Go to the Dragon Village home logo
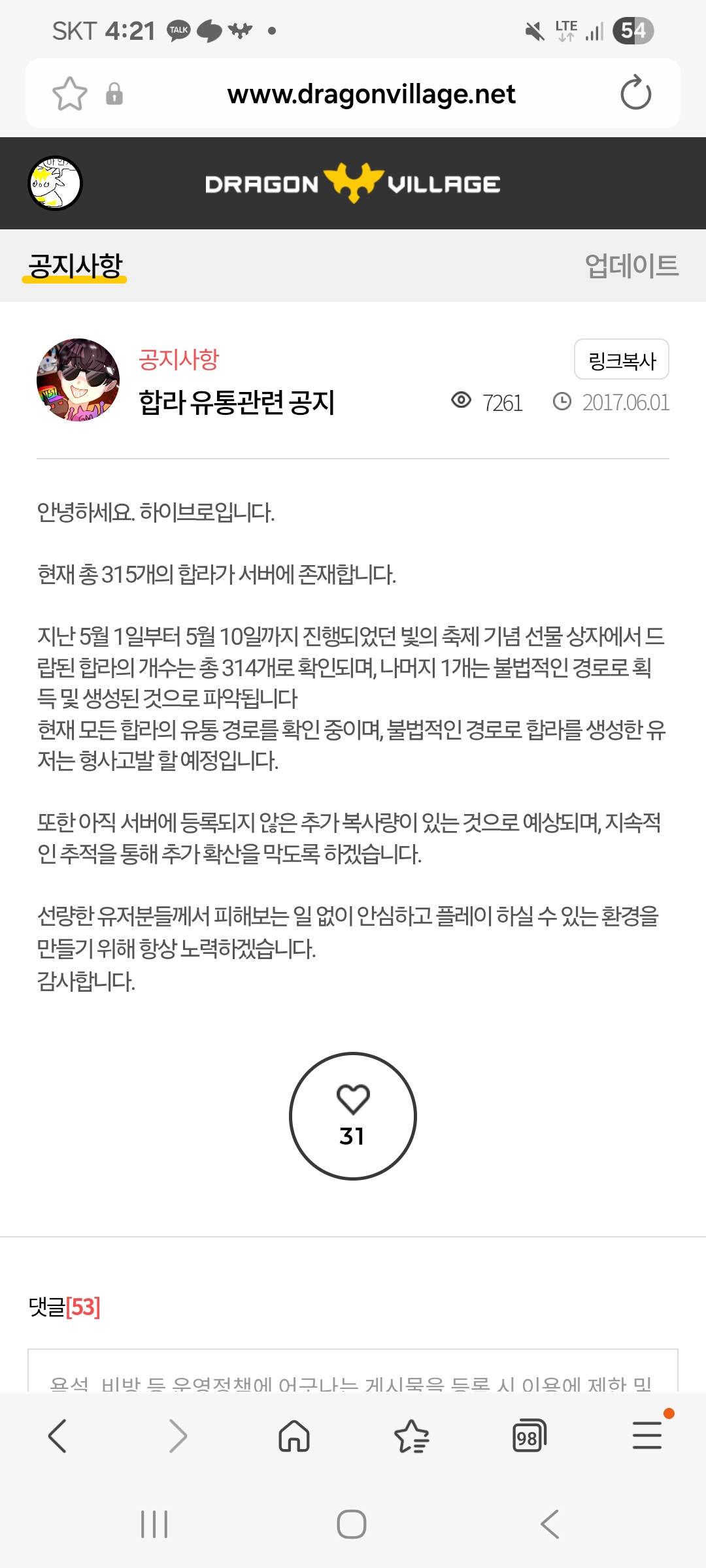 point(353,184)
